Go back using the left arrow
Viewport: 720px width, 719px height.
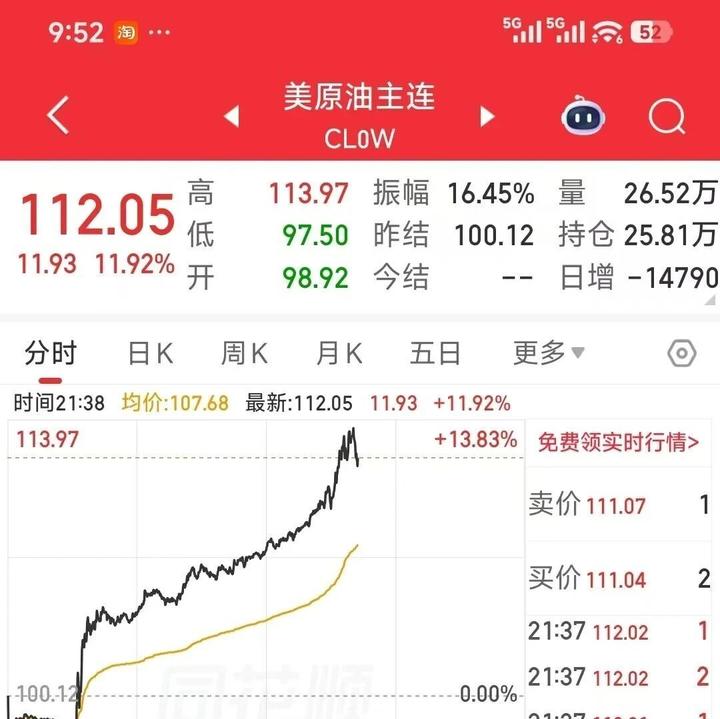(58, 116)
